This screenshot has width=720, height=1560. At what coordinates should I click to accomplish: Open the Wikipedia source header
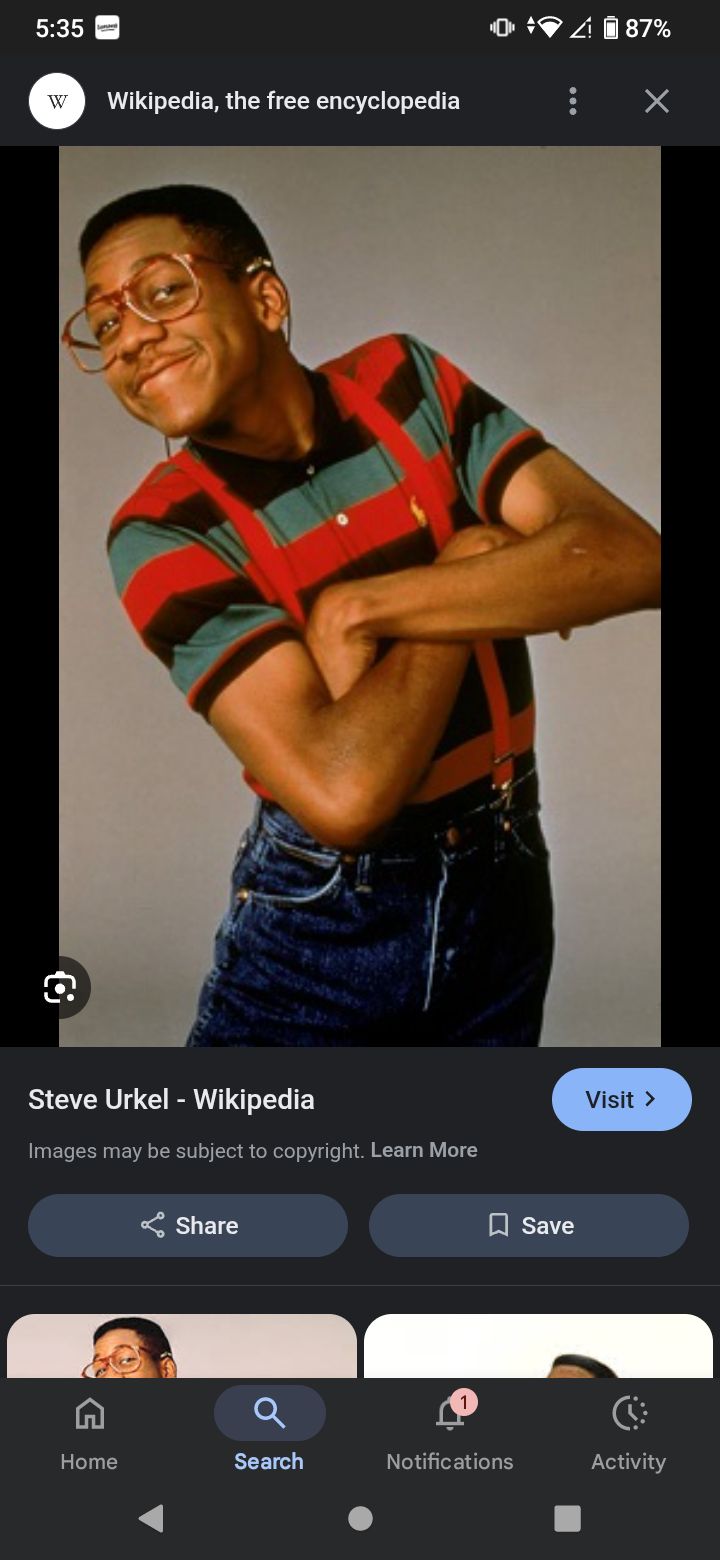(x=283, y=101)
